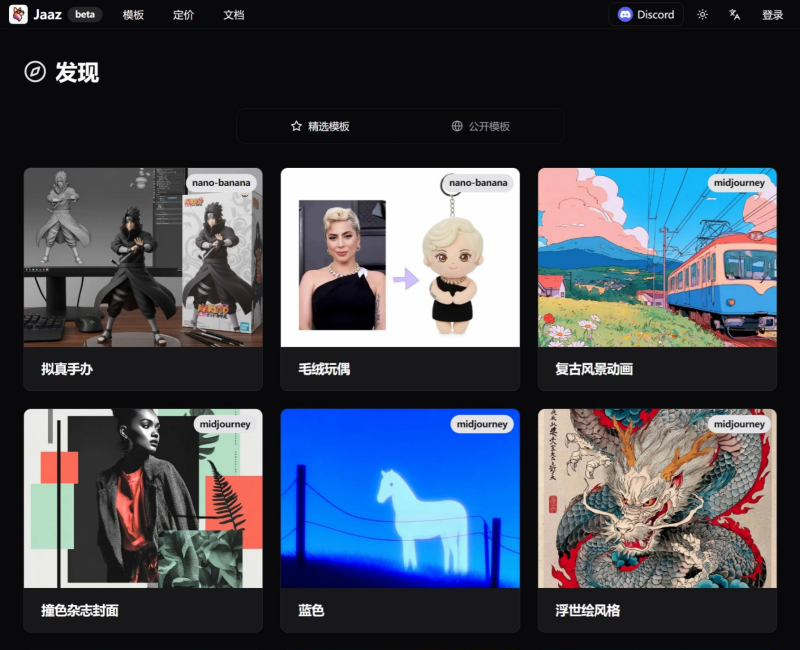
Task: Open the 撞色杂志封面 template
Action: [x=143, y=519]
